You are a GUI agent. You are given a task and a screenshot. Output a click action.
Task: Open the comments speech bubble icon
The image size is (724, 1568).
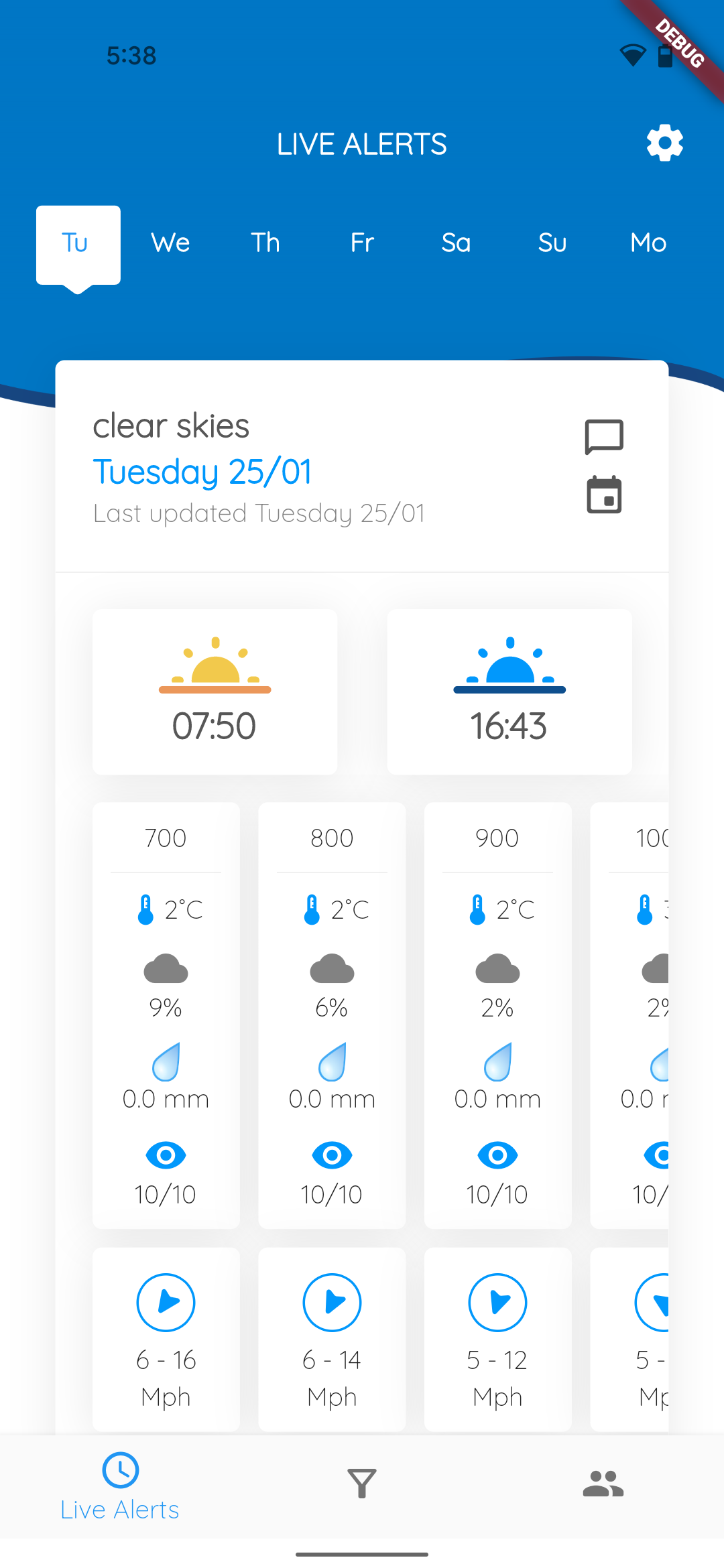pos(604,437)
